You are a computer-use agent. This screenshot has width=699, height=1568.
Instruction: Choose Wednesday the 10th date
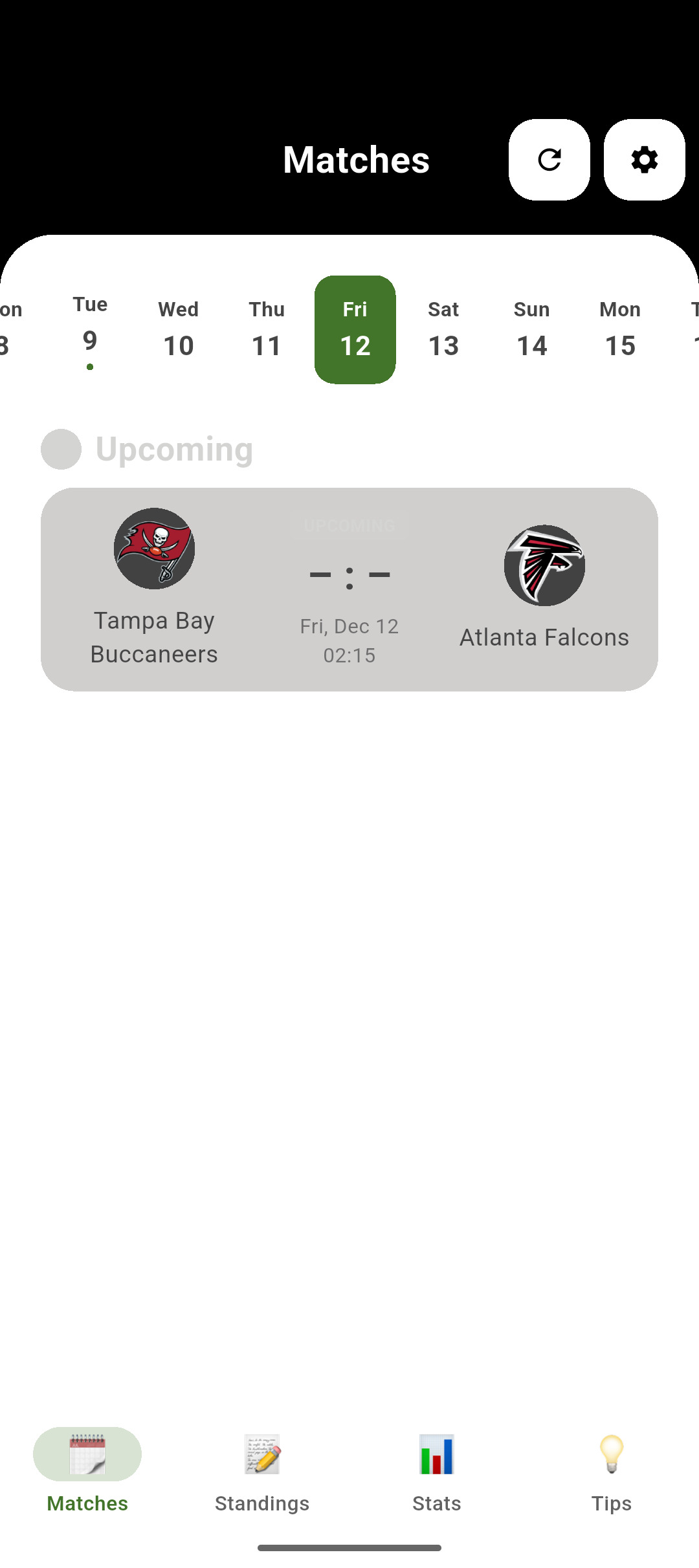point(178,327)
